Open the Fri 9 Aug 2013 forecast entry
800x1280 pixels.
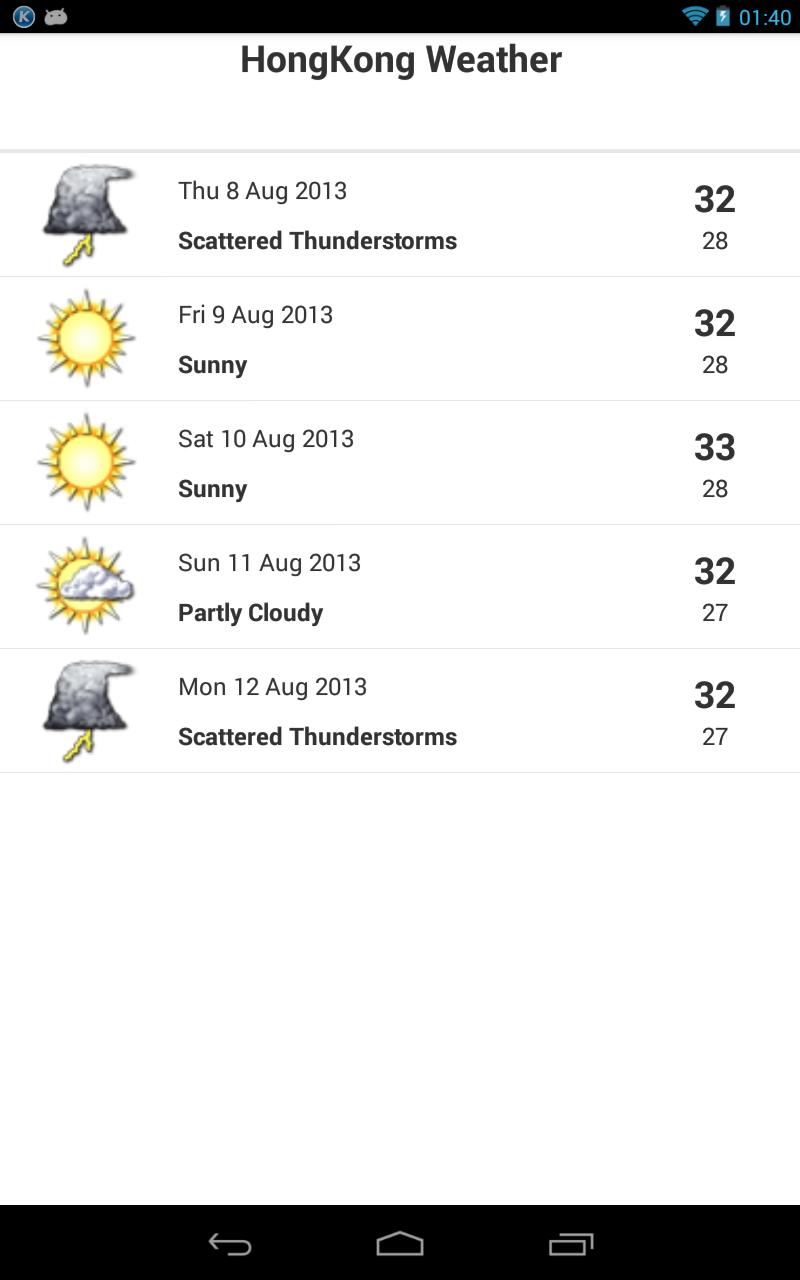(400, 337)
